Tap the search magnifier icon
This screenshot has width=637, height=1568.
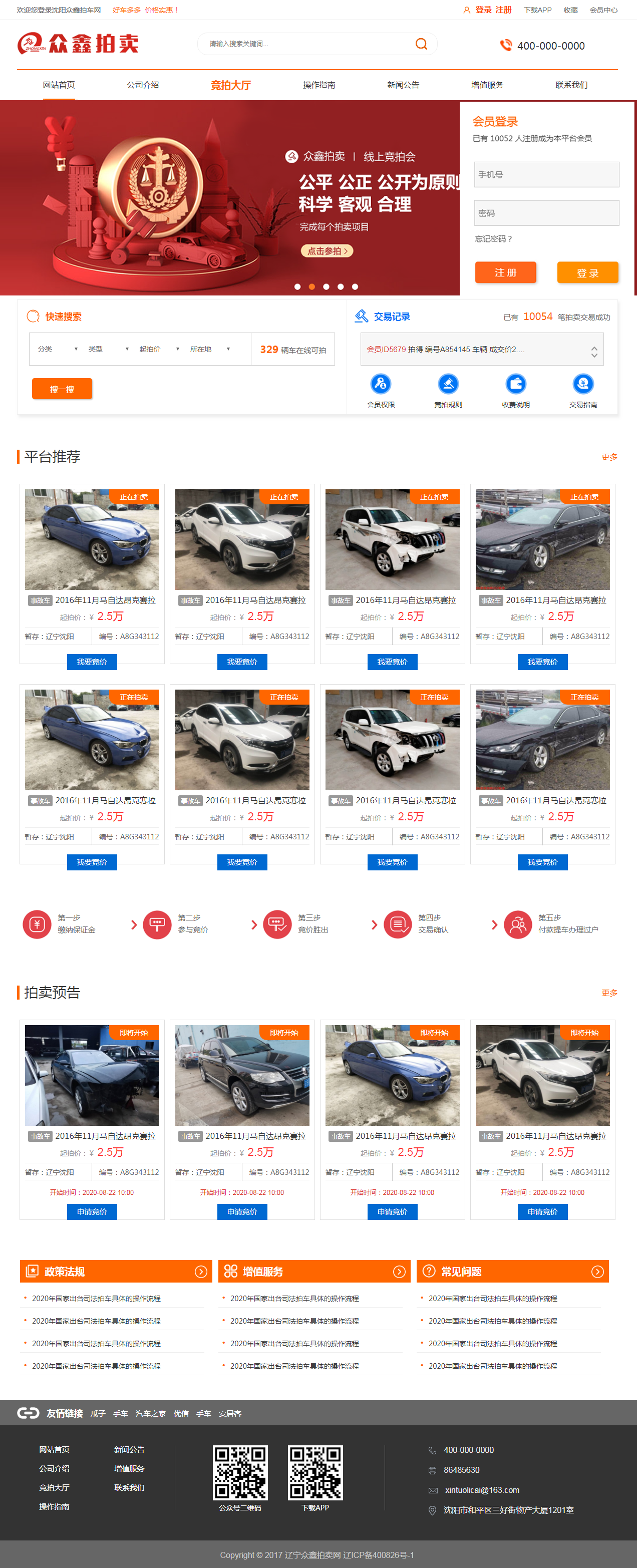click(421, 44)
